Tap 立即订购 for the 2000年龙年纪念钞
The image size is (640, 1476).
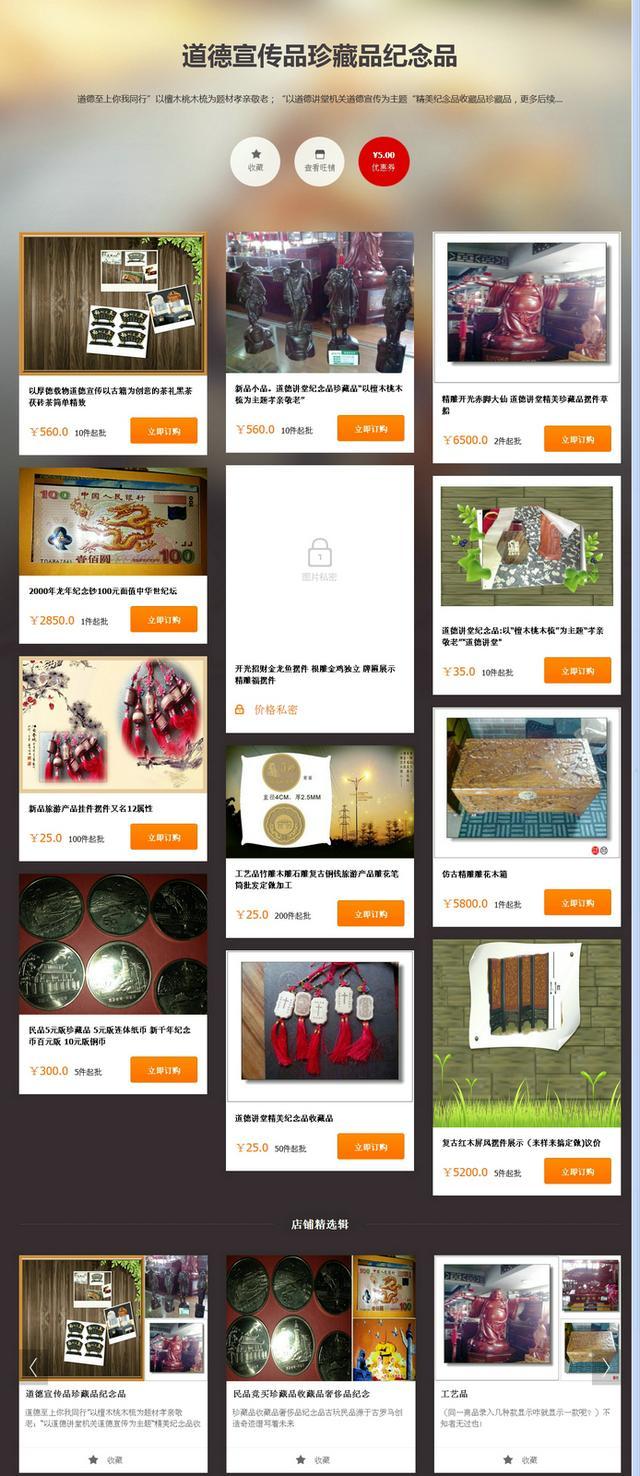click(163, 619)
